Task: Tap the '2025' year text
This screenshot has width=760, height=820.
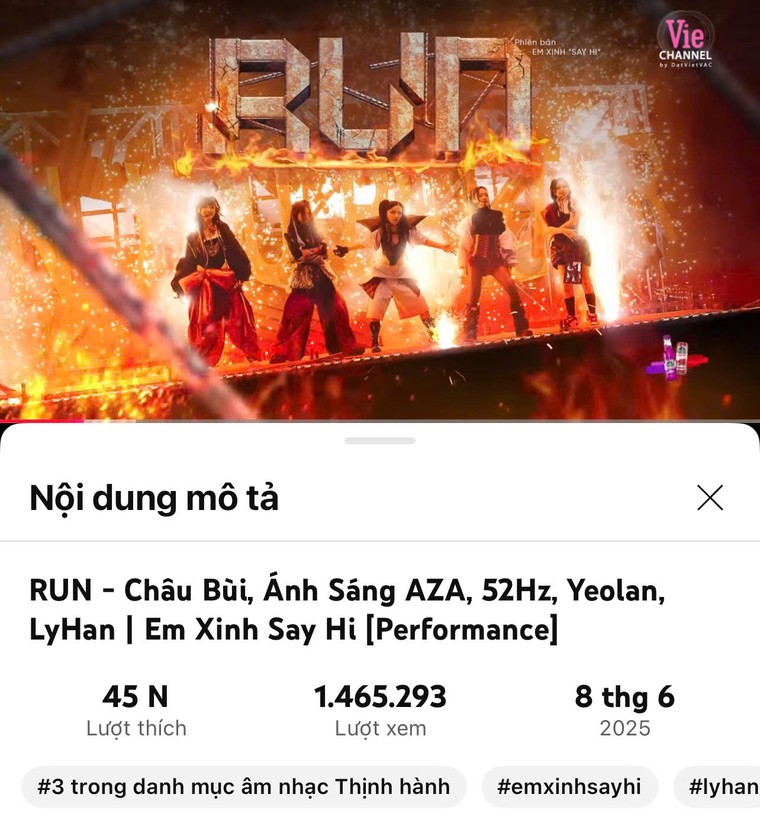Action: click(x=627, y=728)
